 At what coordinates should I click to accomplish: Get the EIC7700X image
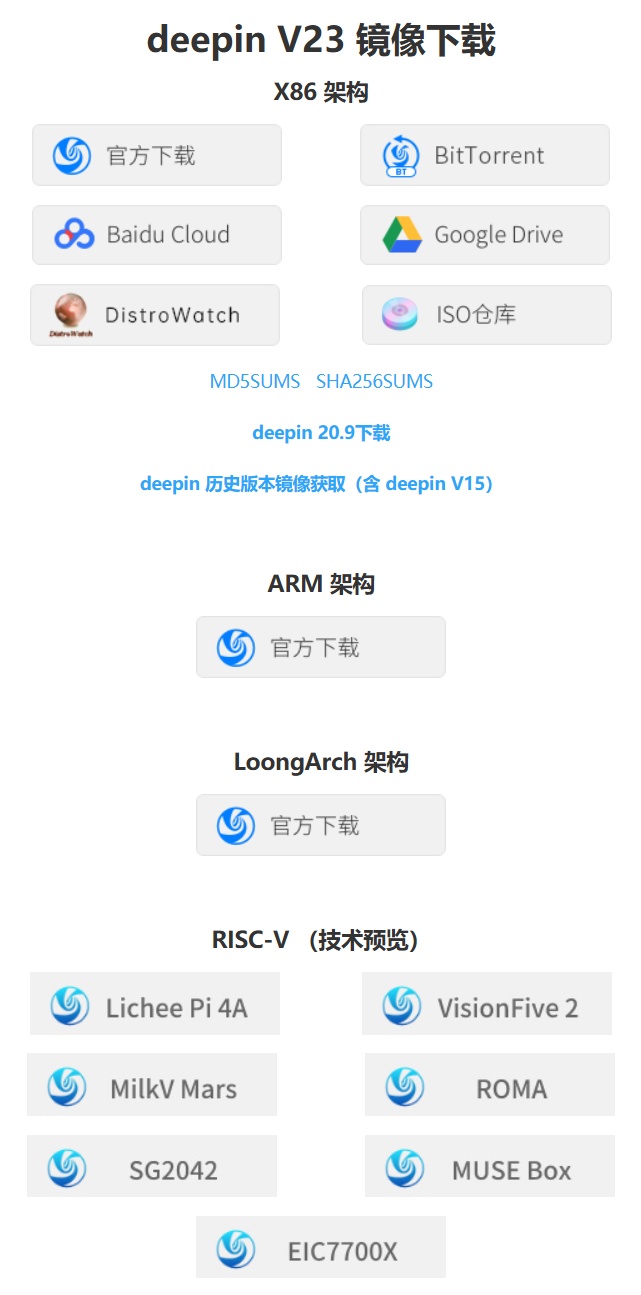pos(320,1247)
